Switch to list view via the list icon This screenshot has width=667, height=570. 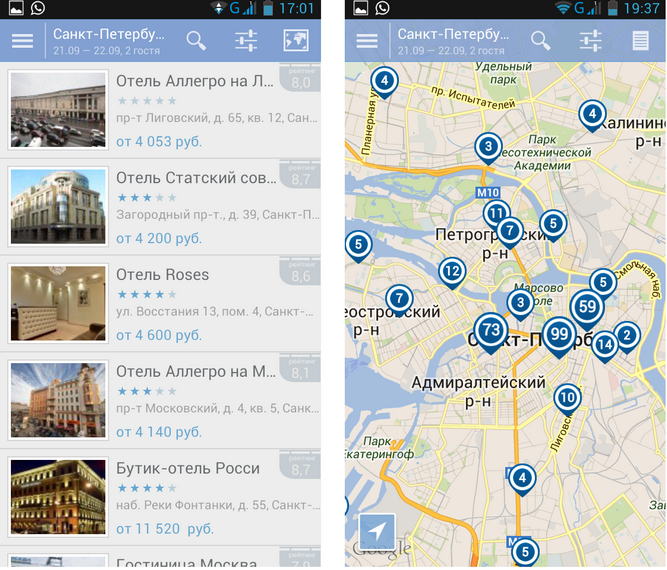pyautogui.click(x=640, y=41)
